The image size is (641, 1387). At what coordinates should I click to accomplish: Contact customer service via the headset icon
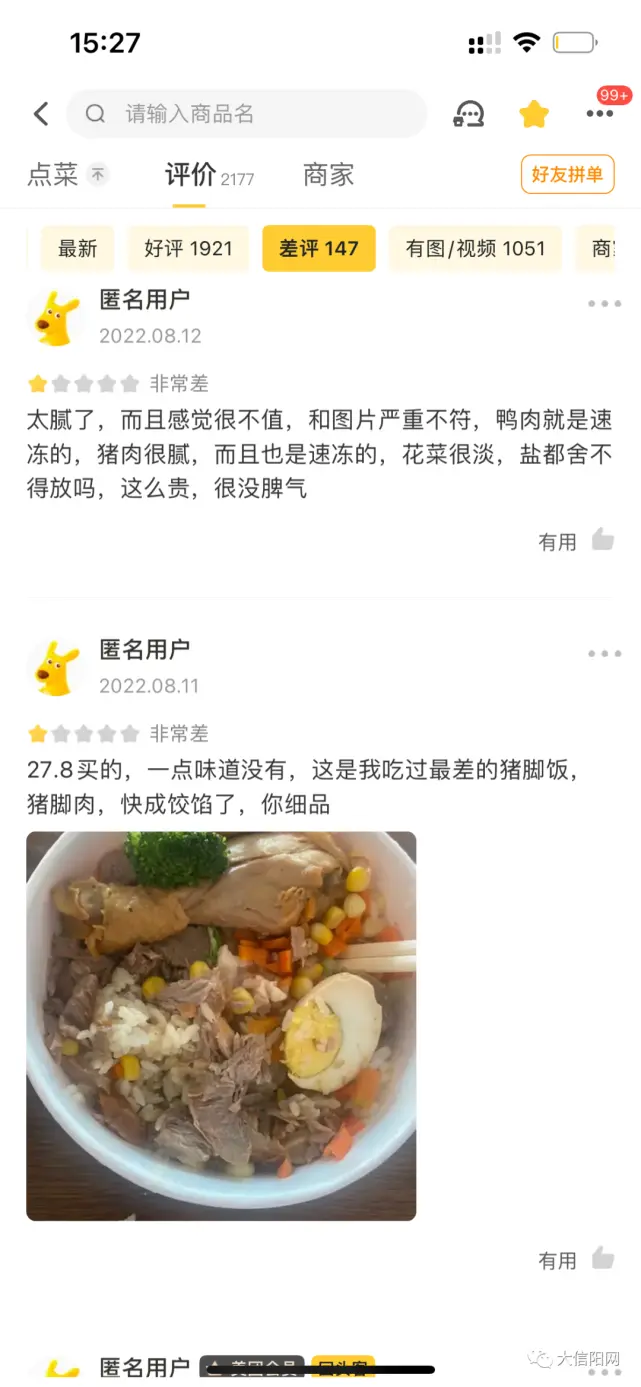click(468, 114)
